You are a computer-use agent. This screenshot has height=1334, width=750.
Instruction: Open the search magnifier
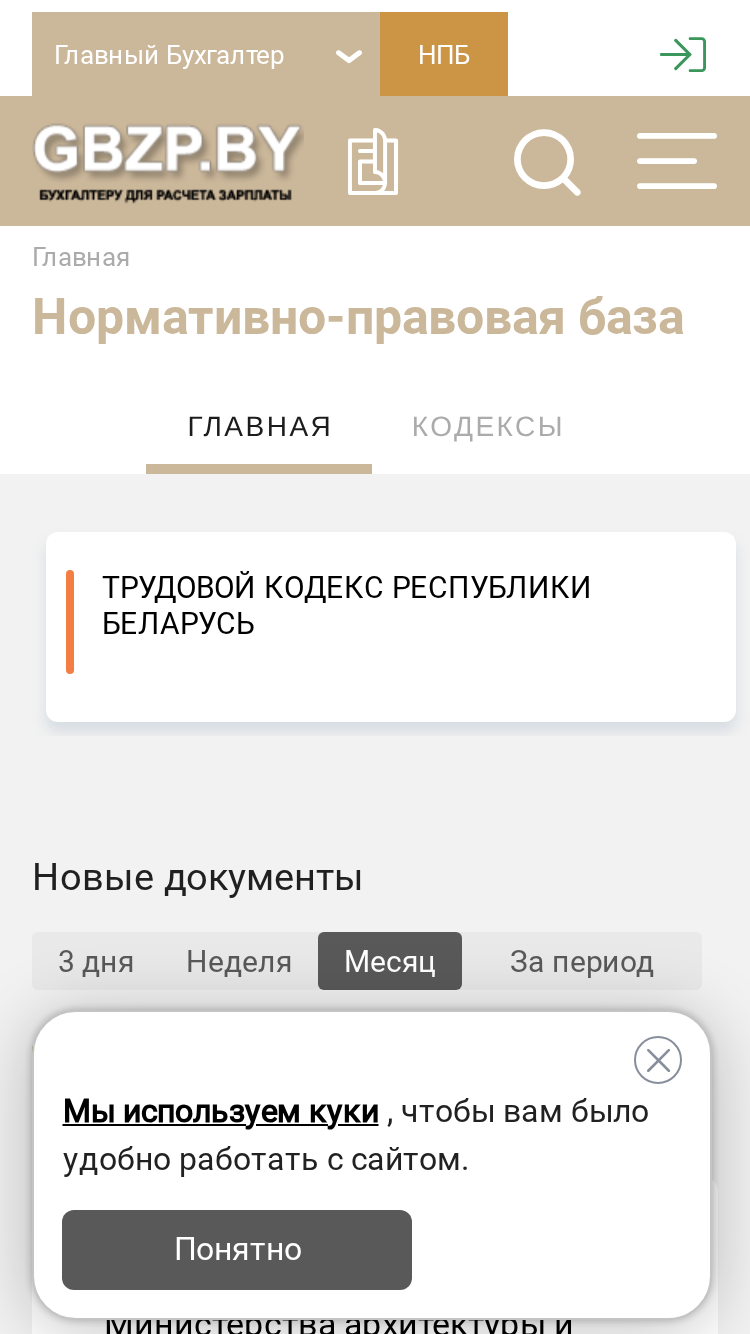tap(547, 161)
